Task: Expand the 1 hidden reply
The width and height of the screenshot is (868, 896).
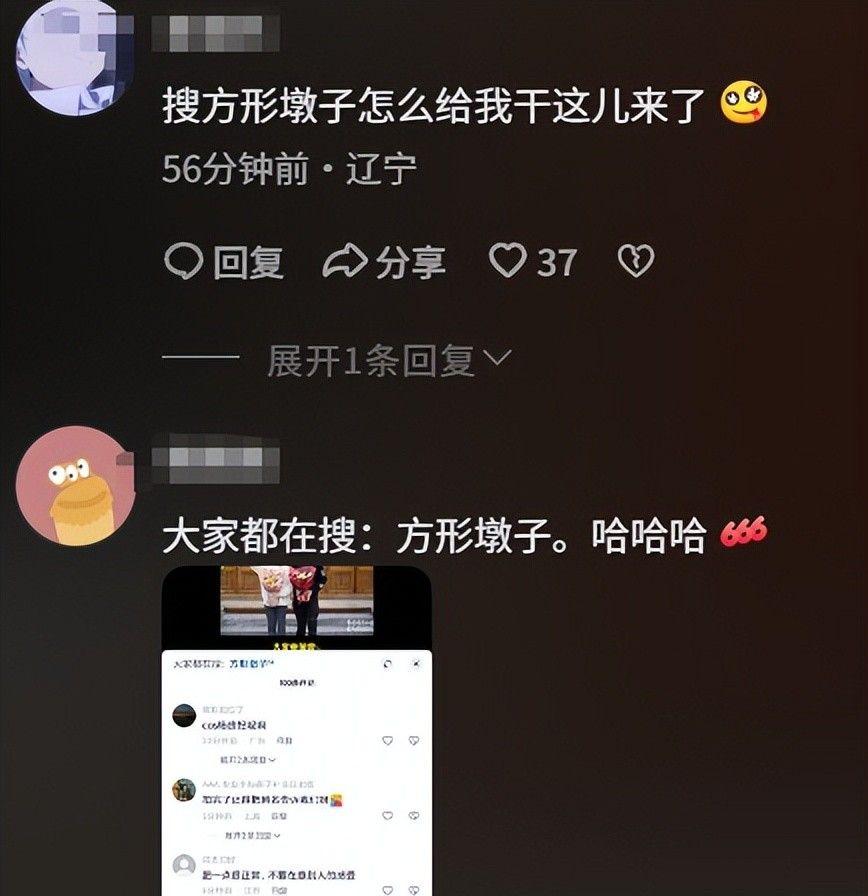Action: point(389,360)
